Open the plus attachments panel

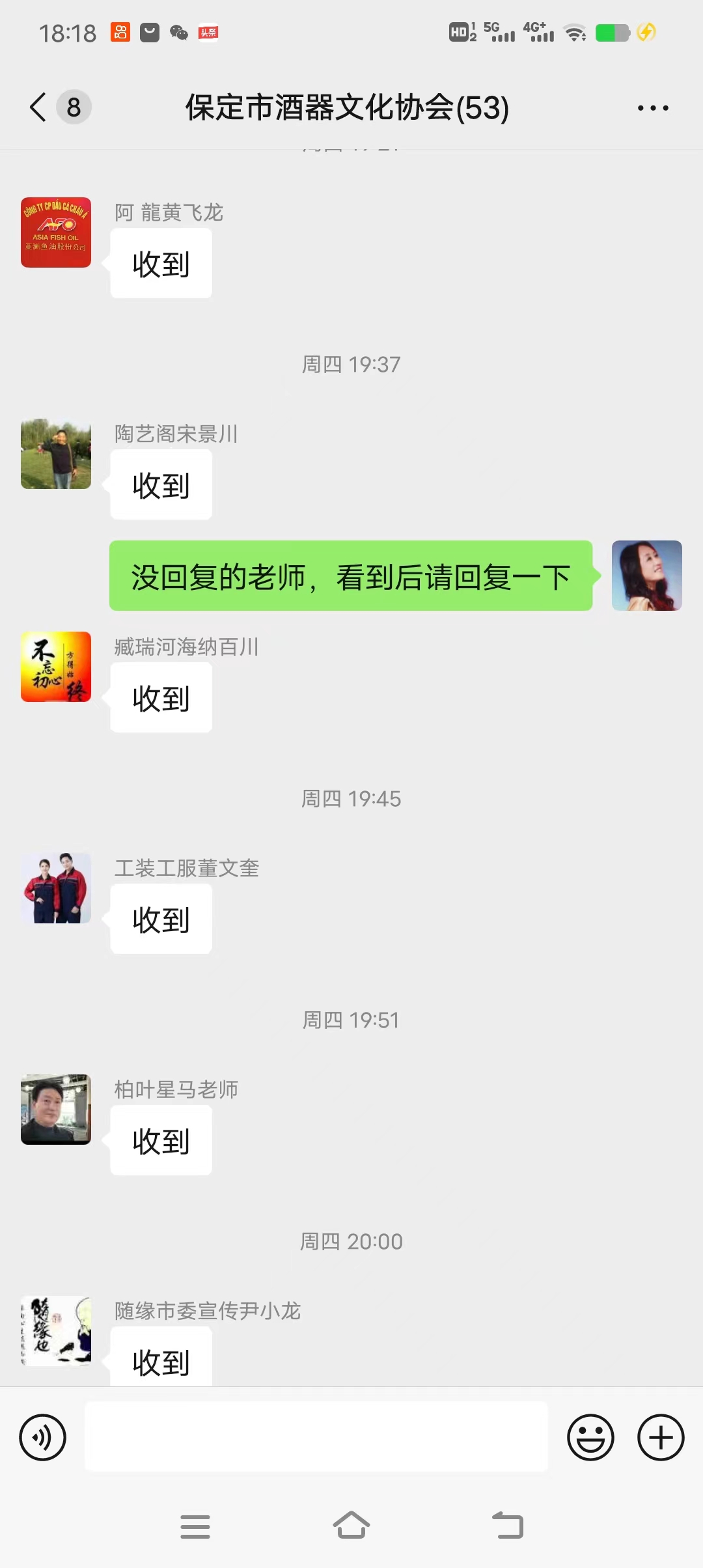[x=660, y=1437]
